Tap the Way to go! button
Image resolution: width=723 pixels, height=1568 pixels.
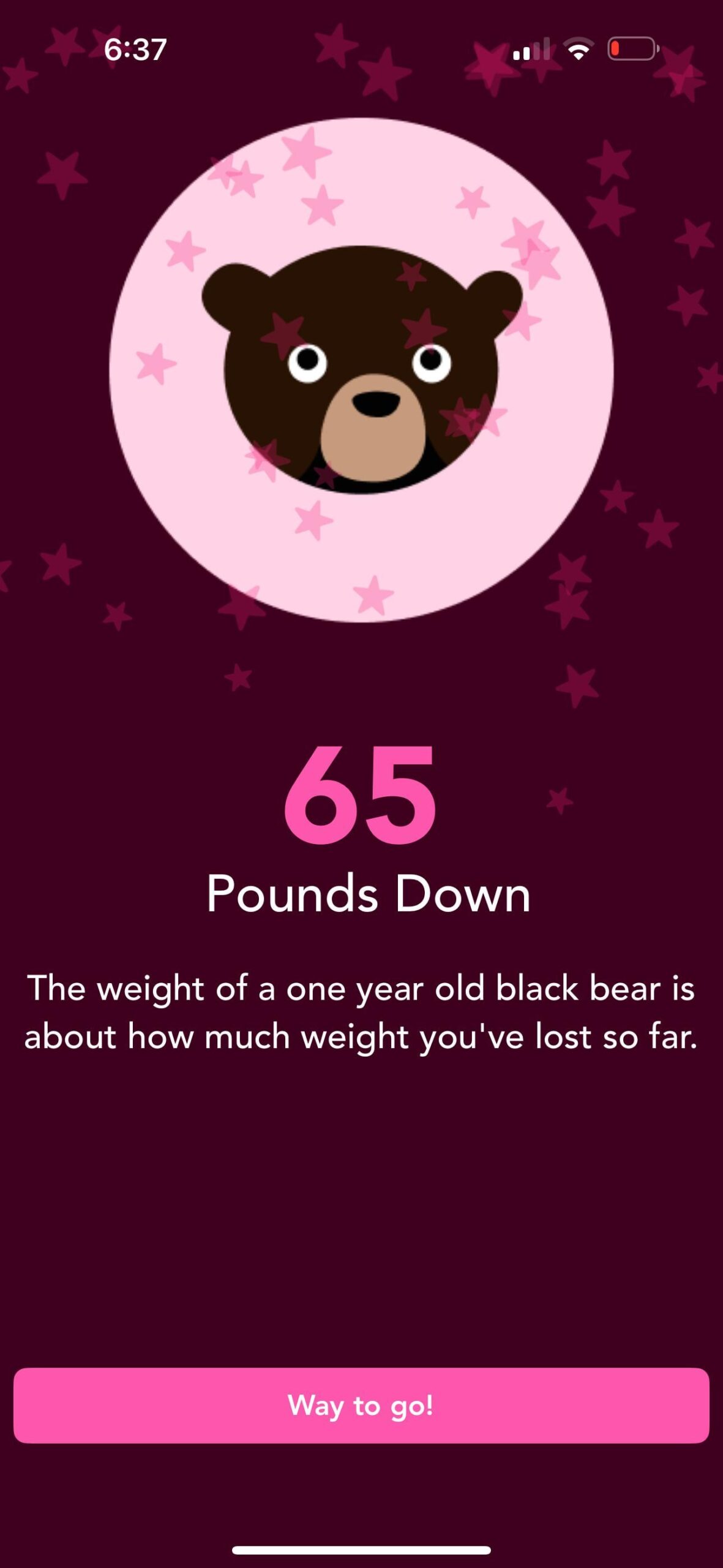coord(361,1405)
